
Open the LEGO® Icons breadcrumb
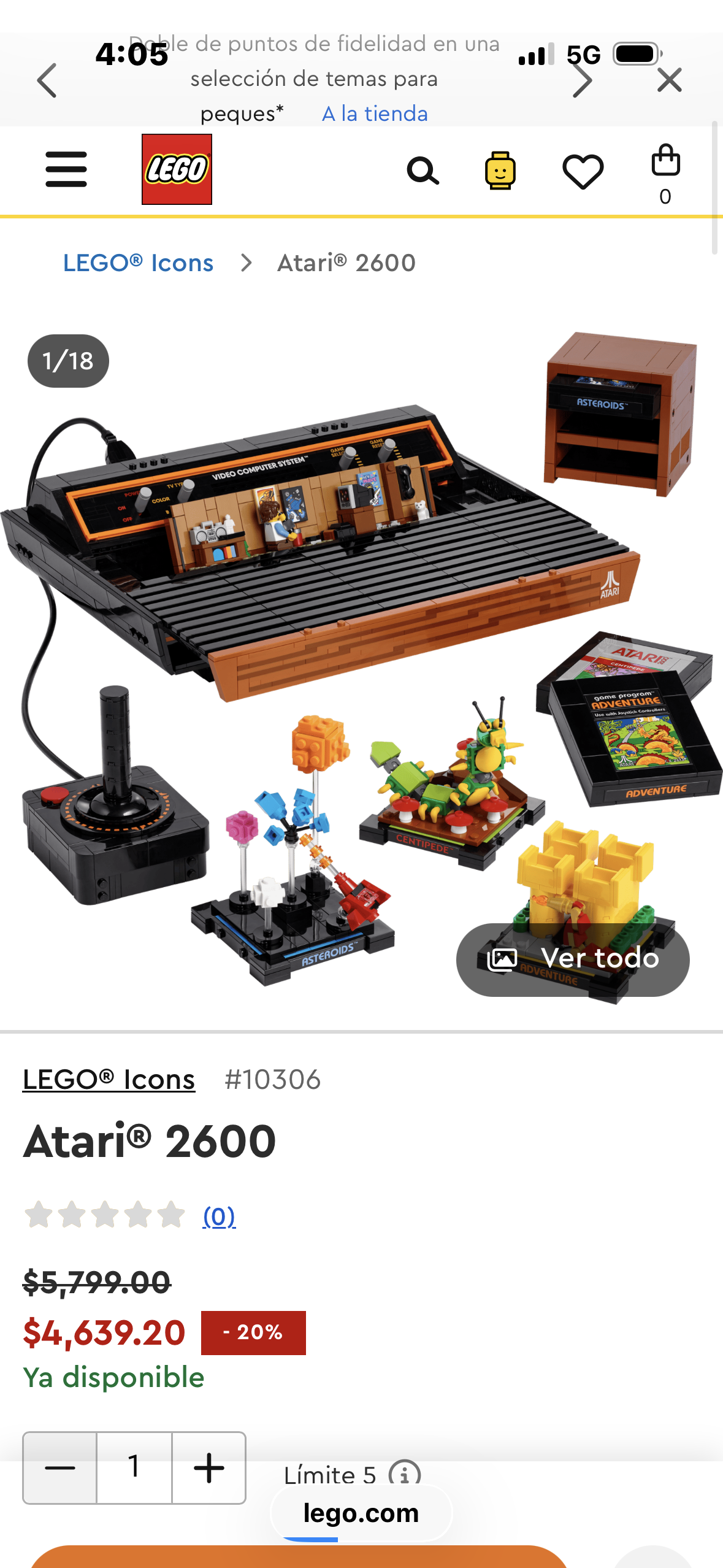(138, 263)
